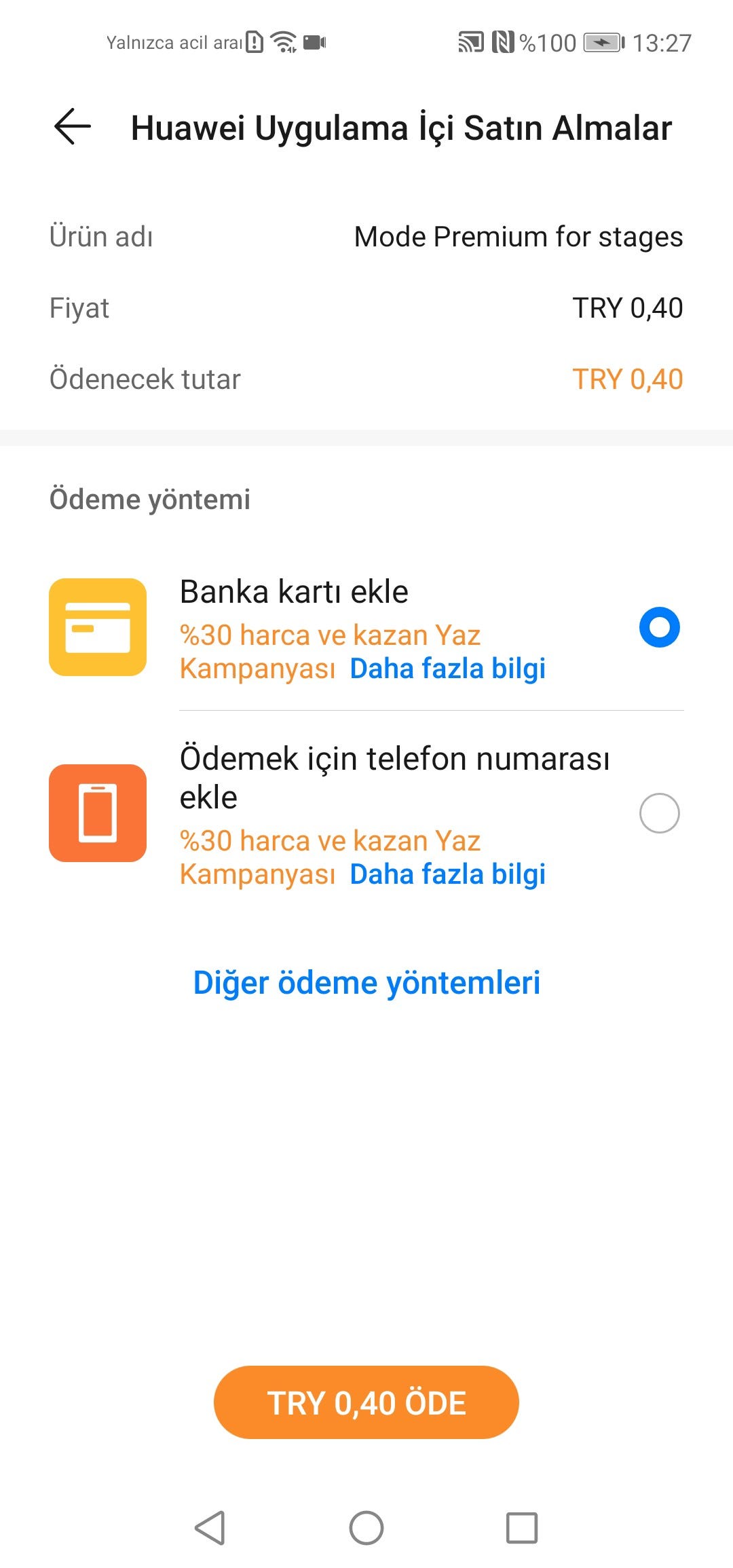
Task: Open recent apps from navigation bar
Action: click(x=522, y=1528)
